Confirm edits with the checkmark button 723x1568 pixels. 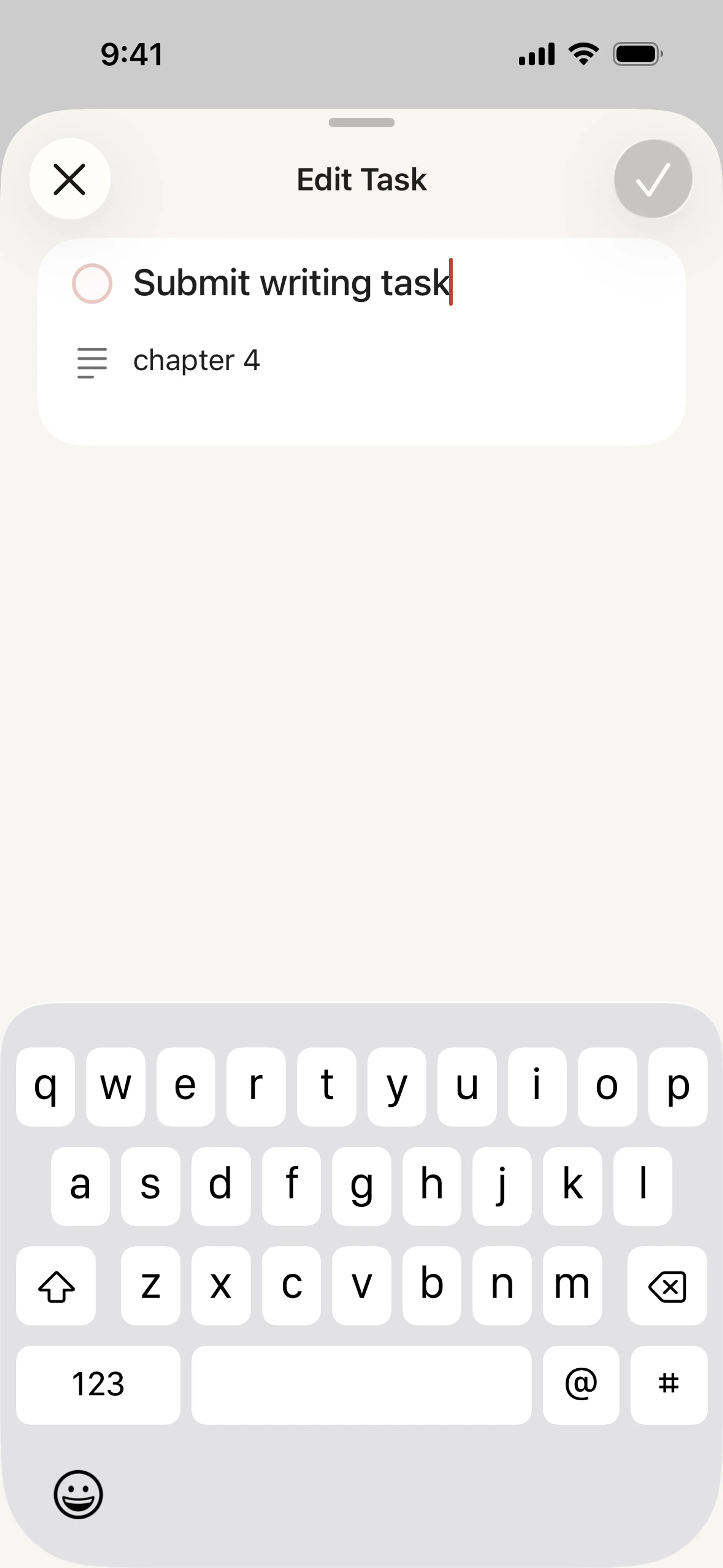653,179
